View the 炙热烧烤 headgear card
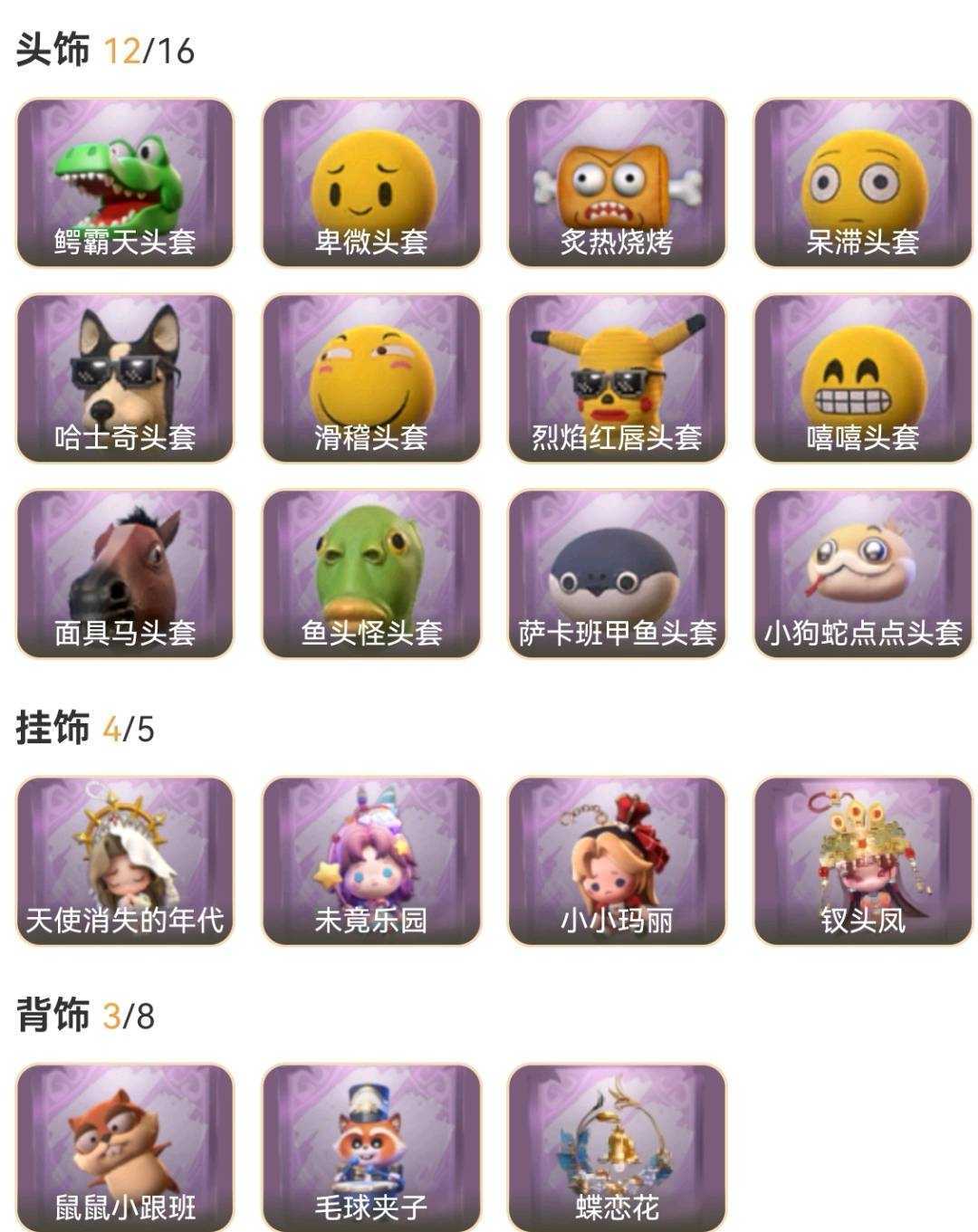 (617, 183)
